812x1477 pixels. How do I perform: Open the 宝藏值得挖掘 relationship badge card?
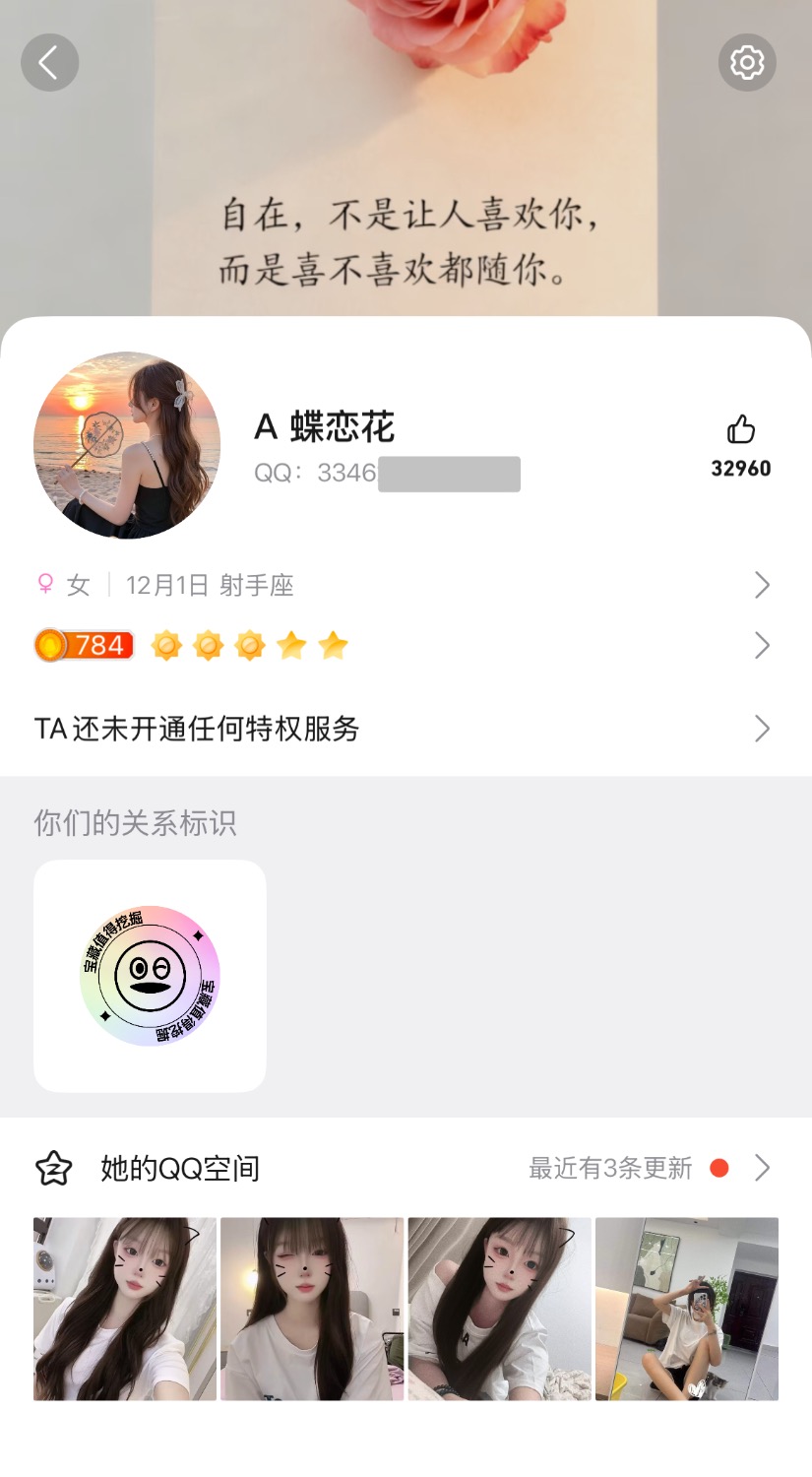click(150, 976)
